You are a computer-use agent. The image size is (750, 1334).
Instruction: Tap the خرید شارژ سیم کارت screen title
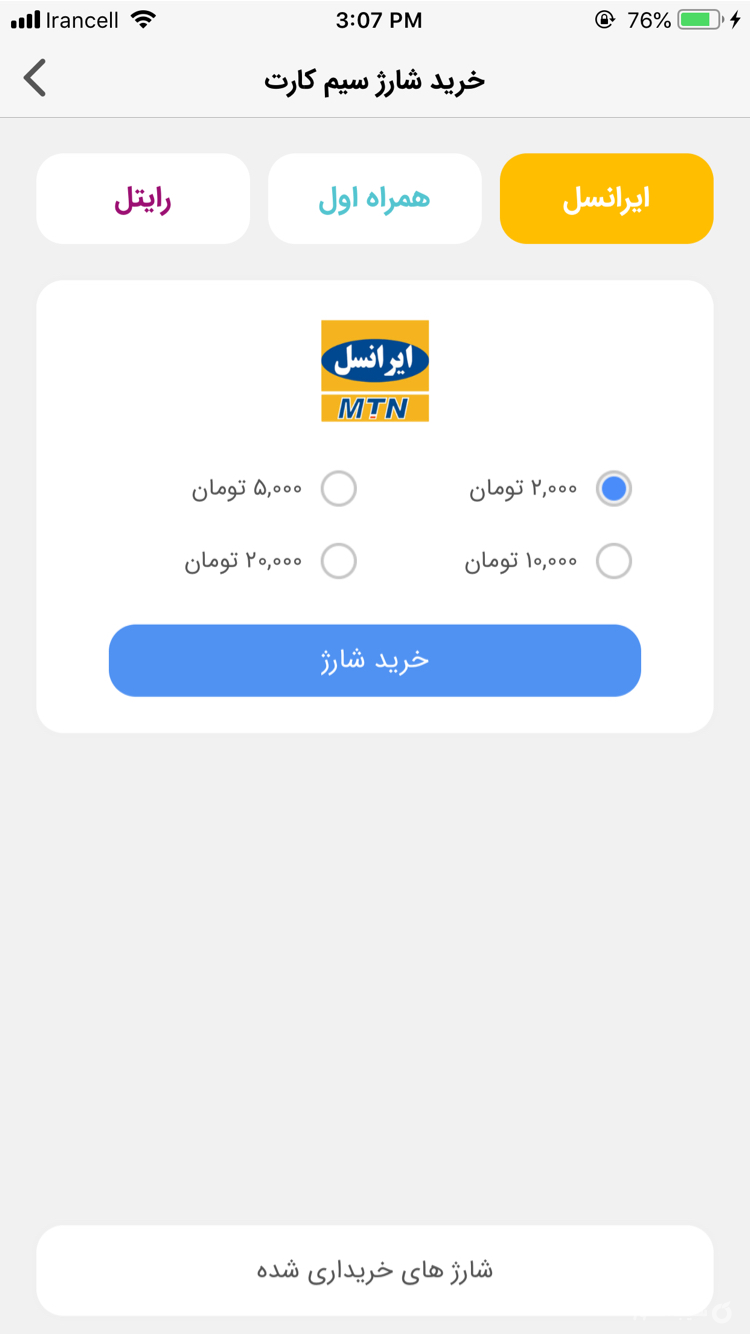click(375, 78)
